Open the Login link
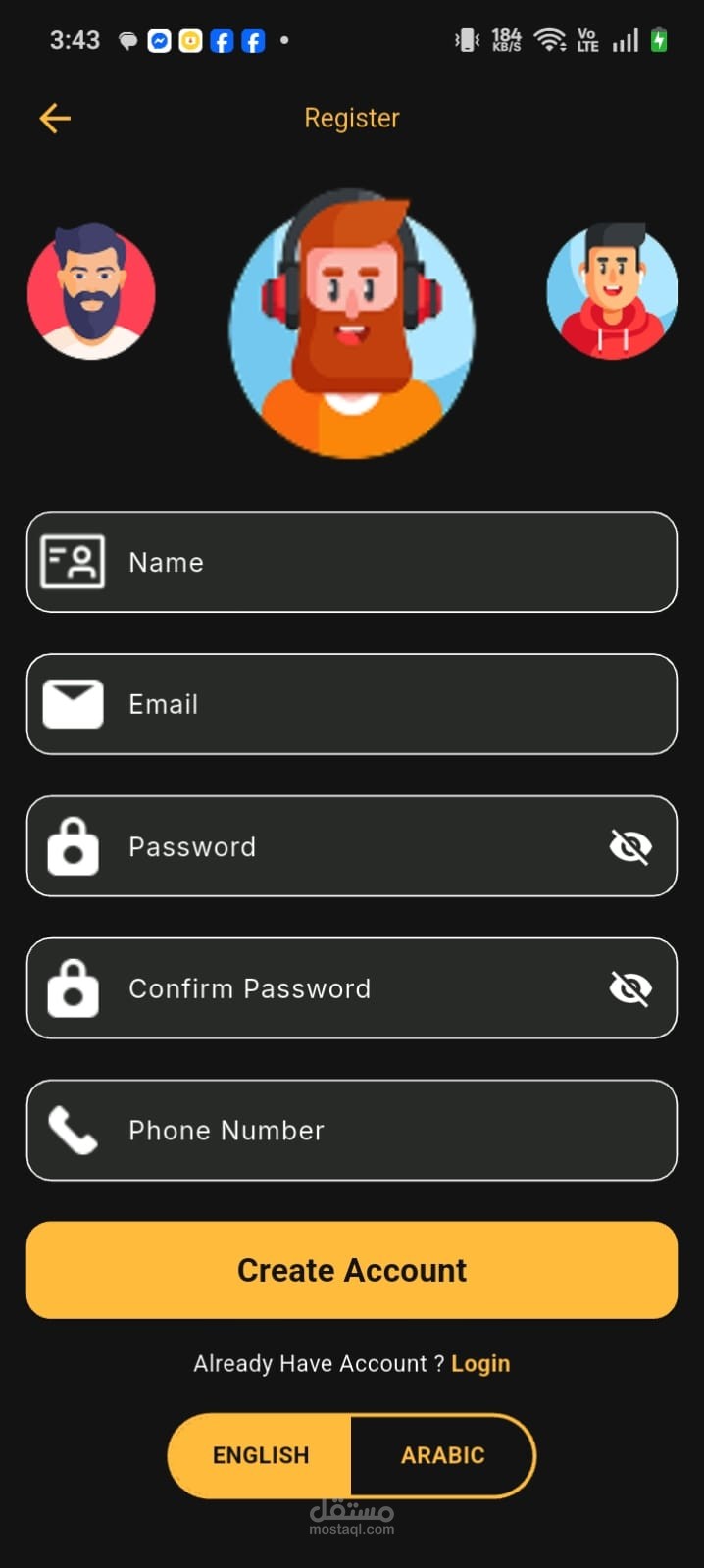The height and width of the screenshot is (1568, 704). coord(480,1363)
